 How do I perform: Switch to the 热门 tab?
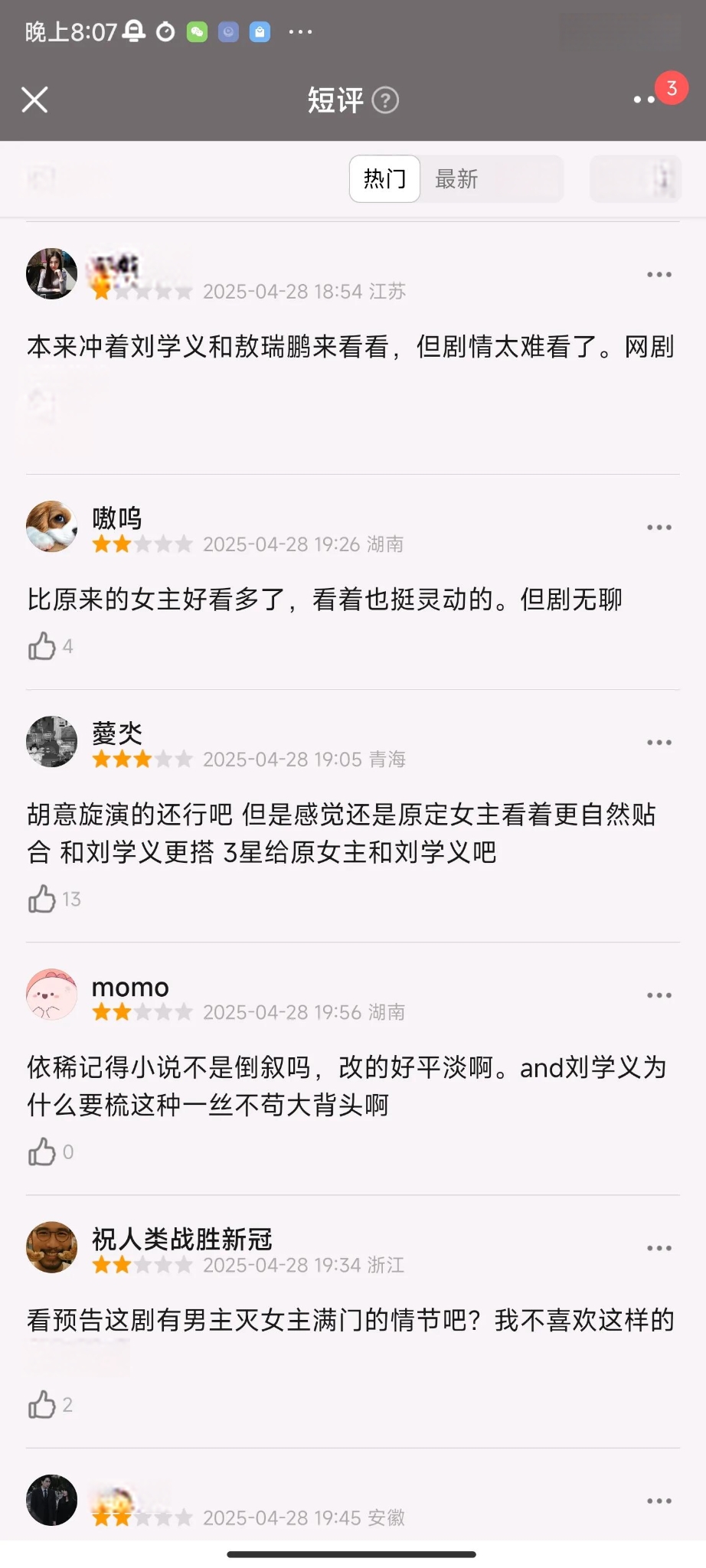(384, 179)
